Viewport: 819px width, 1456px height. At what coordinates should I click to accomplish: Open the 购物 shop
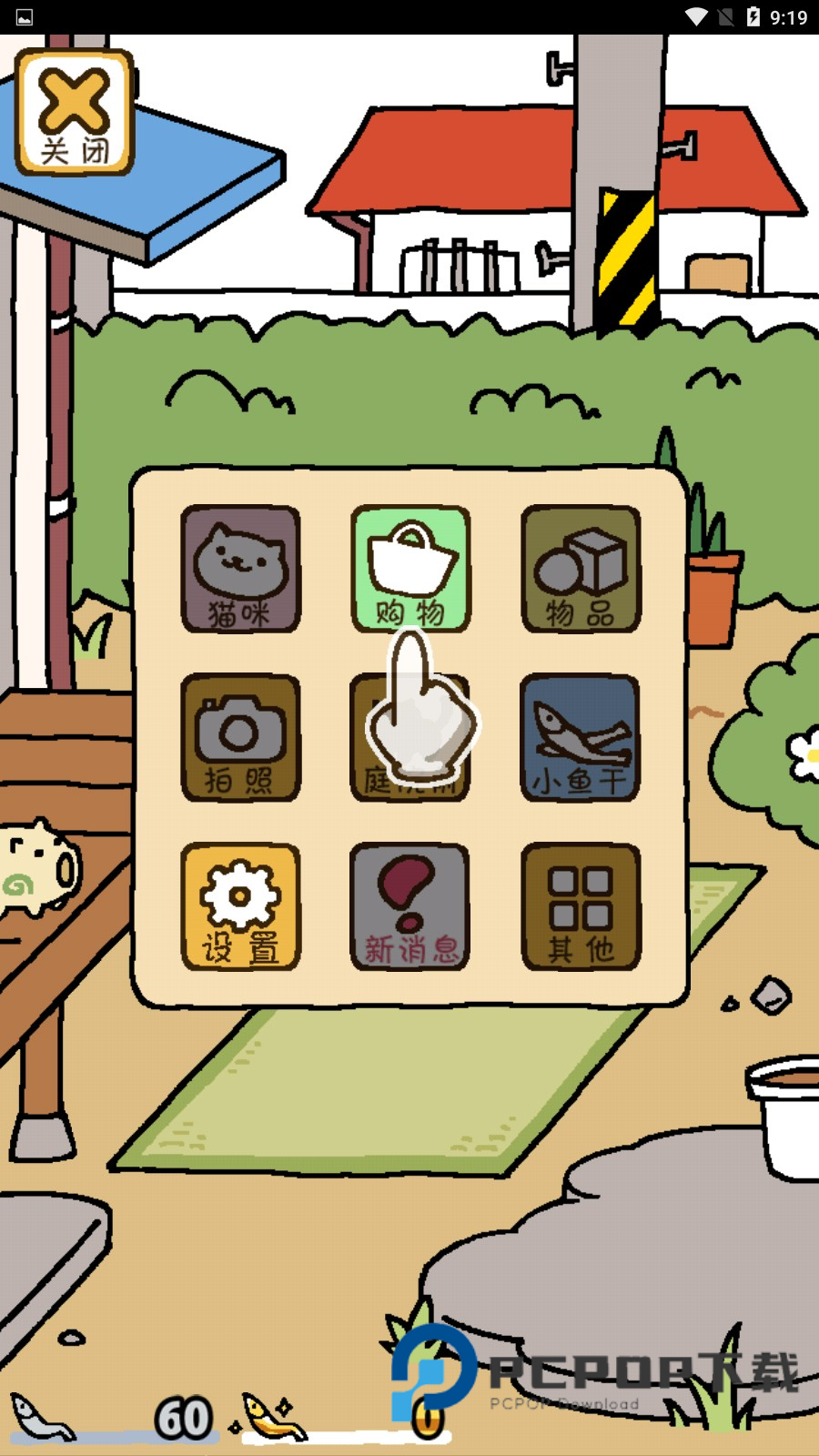410,569
